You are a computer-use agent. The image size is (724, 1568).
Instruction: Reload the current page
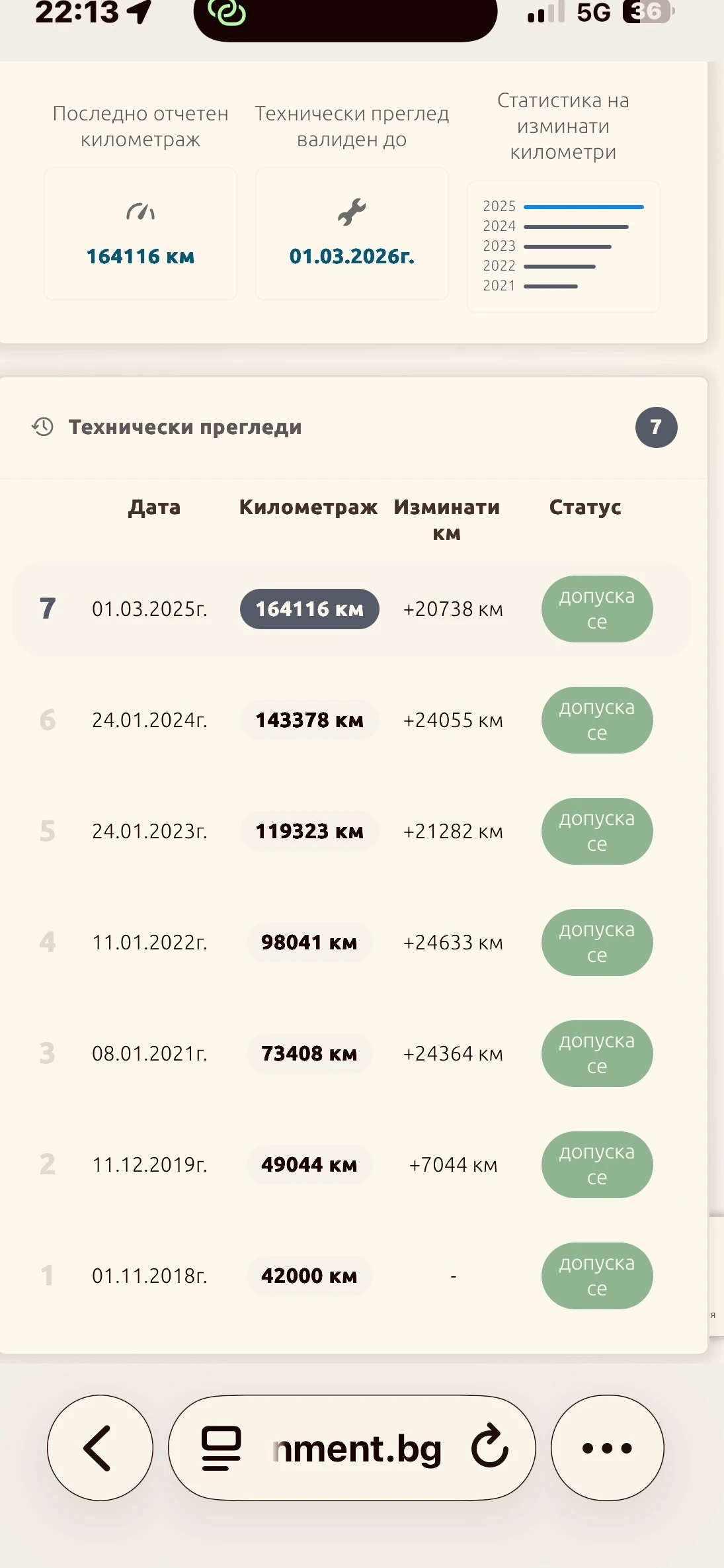click(x=489, y=1447)
